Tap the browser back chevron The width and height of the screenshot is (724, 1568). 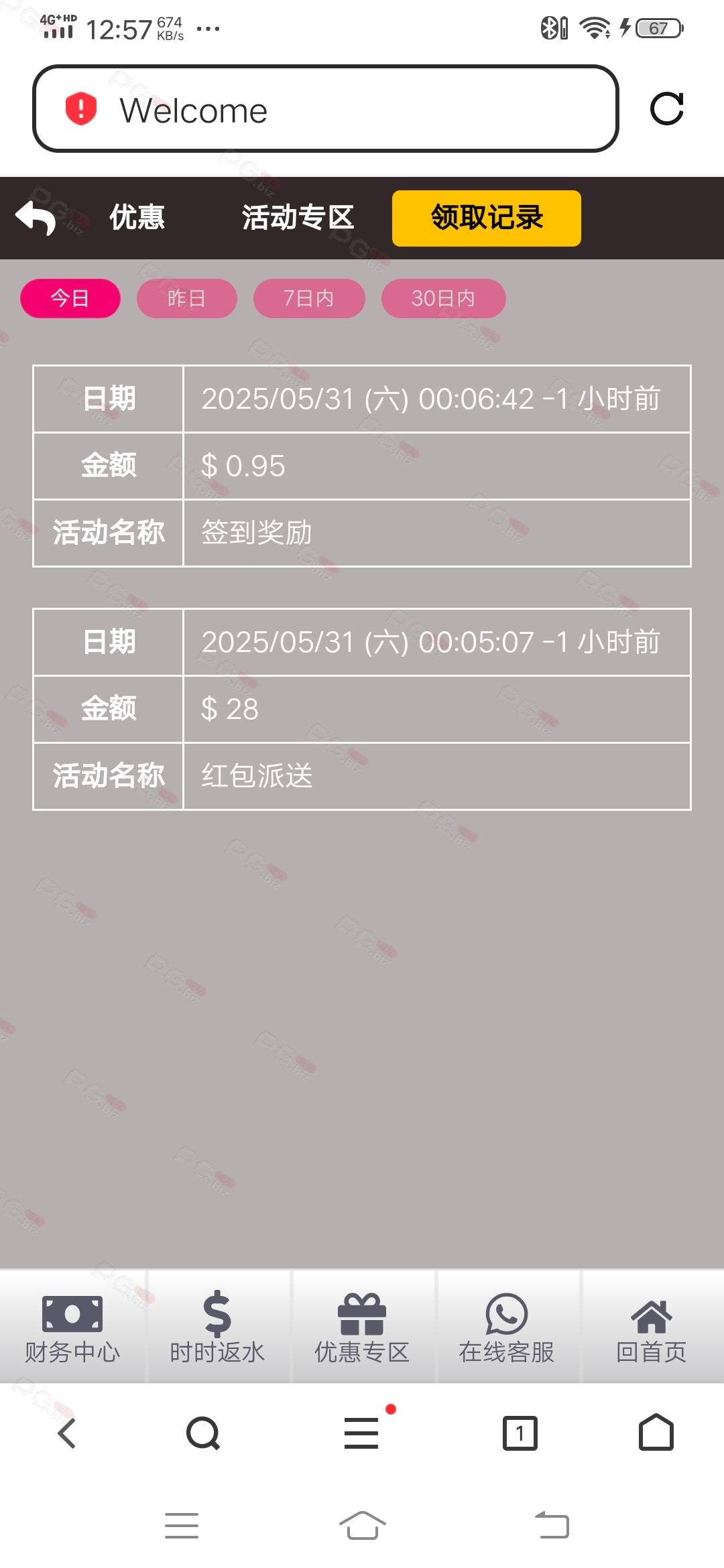point(67,1433)
